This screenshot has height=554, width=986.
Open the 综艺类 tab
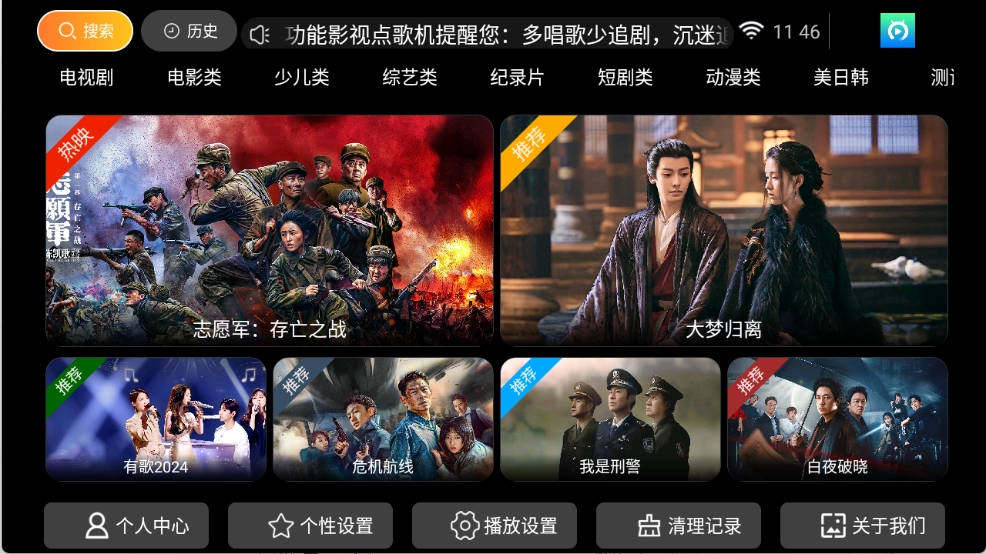tap(410, 78)
